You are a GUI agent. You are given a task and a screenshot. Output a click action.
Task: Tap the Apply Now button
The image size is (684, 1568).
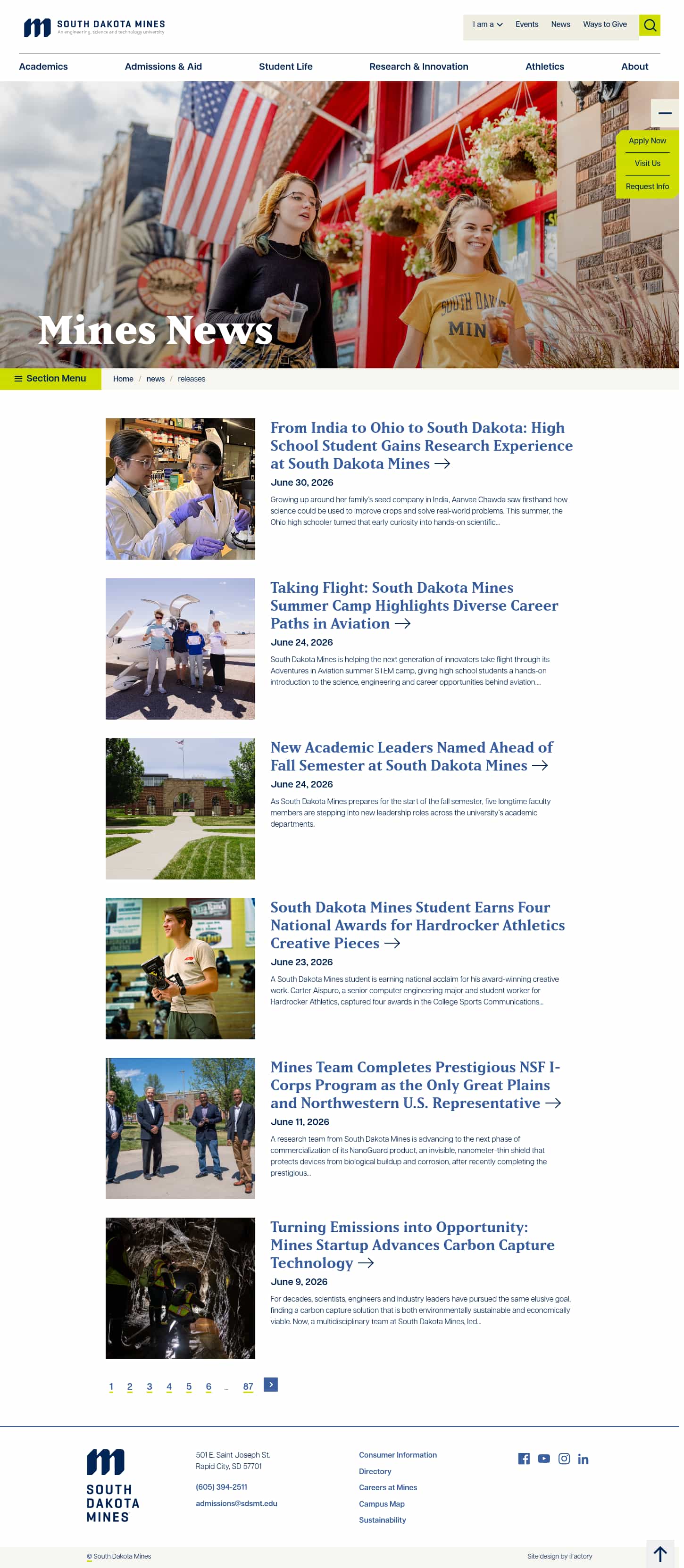(x=647, y=141)
